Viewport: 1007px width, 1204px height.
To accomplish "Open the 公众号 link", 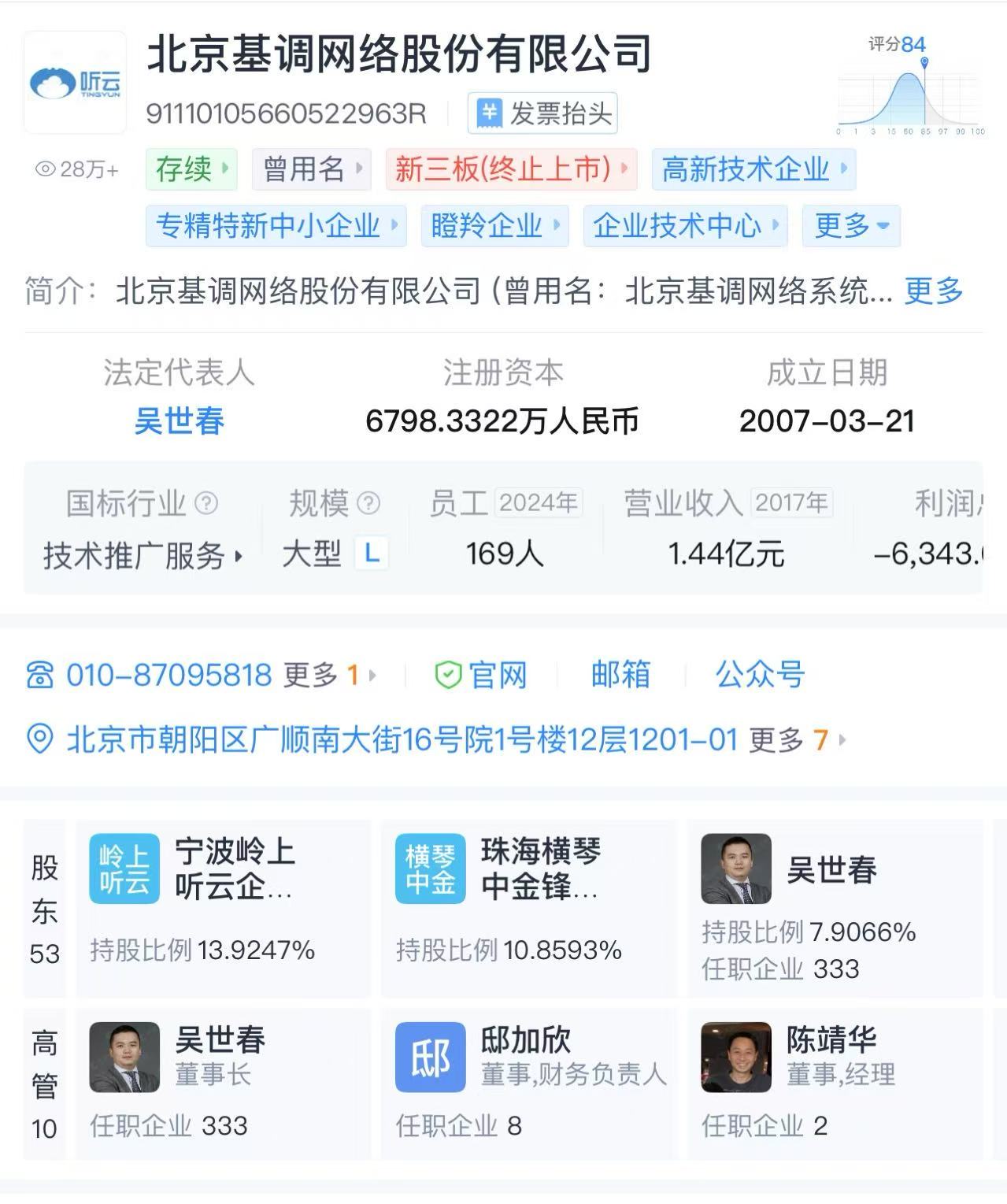I will [x=759, y=675].
